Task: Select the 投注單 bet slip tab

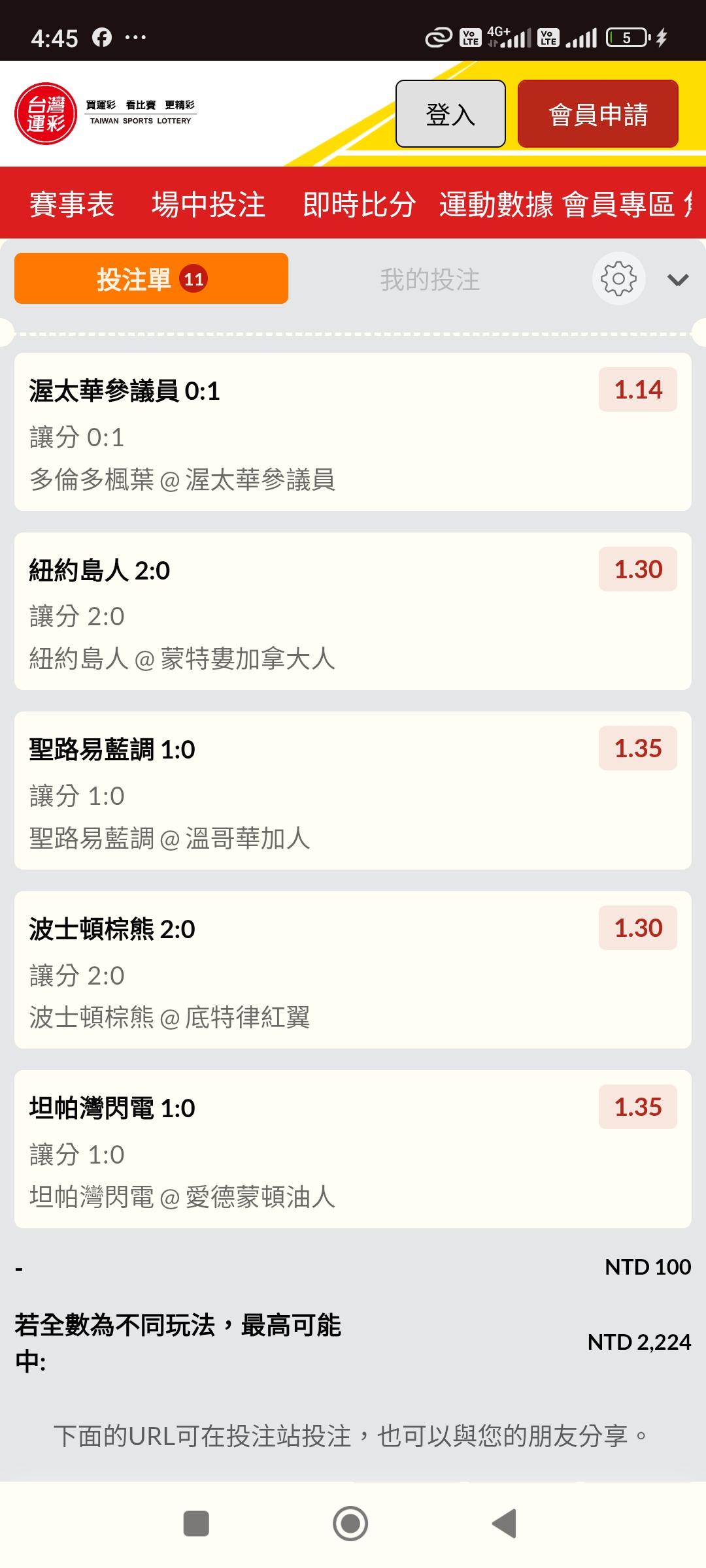Action: point(151,279)
